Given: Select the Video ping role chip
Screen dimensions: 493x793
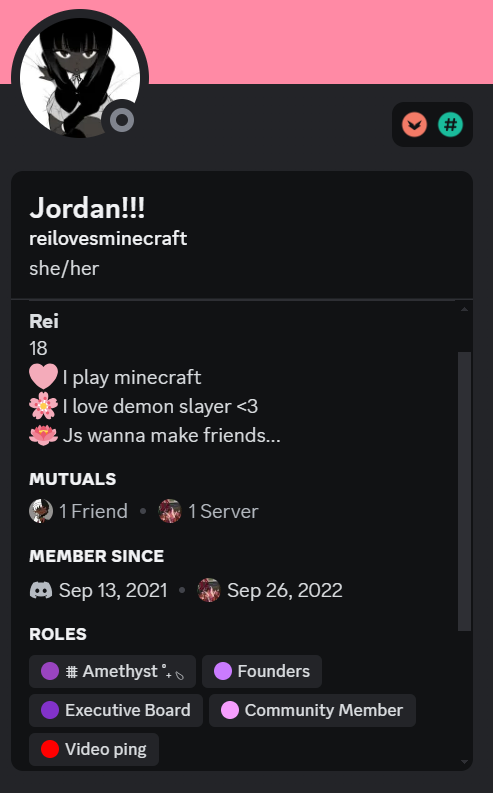Looking at the screenshot, I should [94, 749].
